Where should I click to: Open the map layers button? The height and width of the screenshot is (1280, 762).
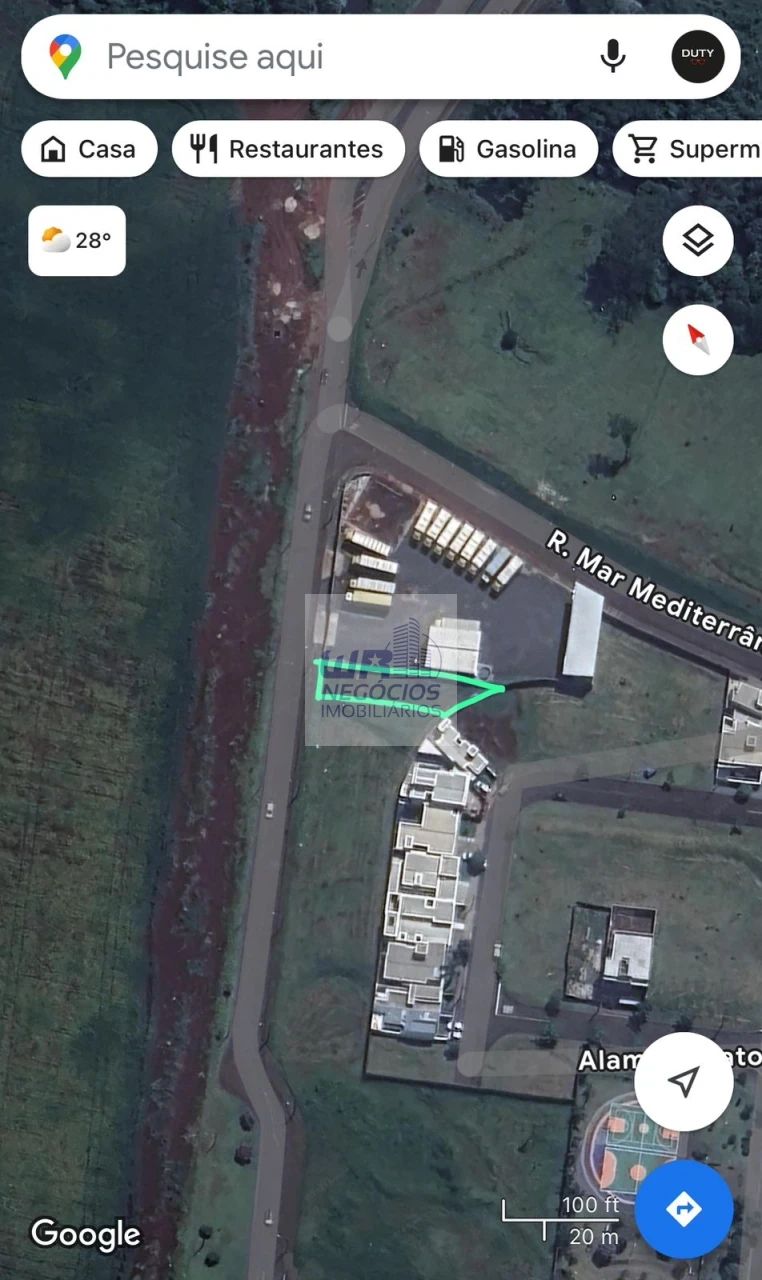(698, 240)
